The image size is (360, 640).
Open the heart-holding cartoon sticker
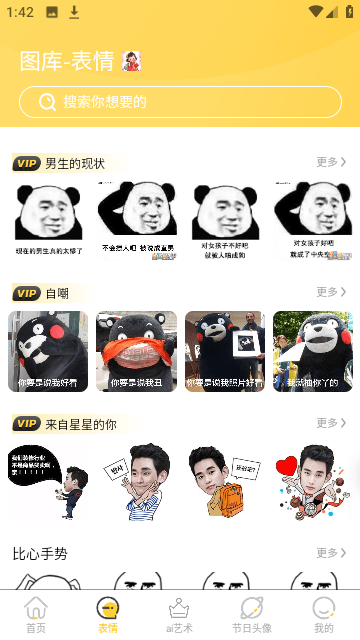coord(313,482)
